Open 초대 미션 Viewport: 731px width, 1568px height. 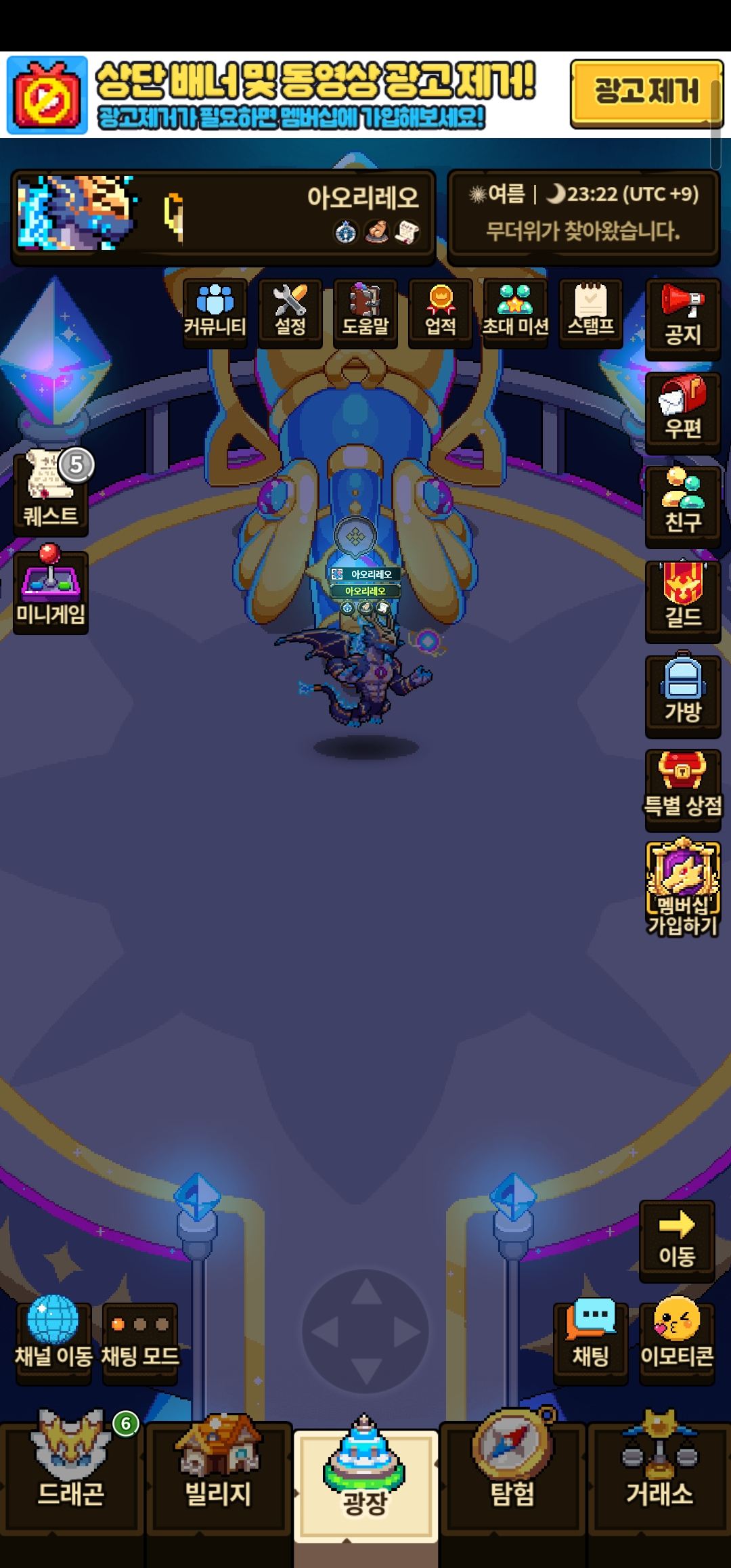point(515,312)
